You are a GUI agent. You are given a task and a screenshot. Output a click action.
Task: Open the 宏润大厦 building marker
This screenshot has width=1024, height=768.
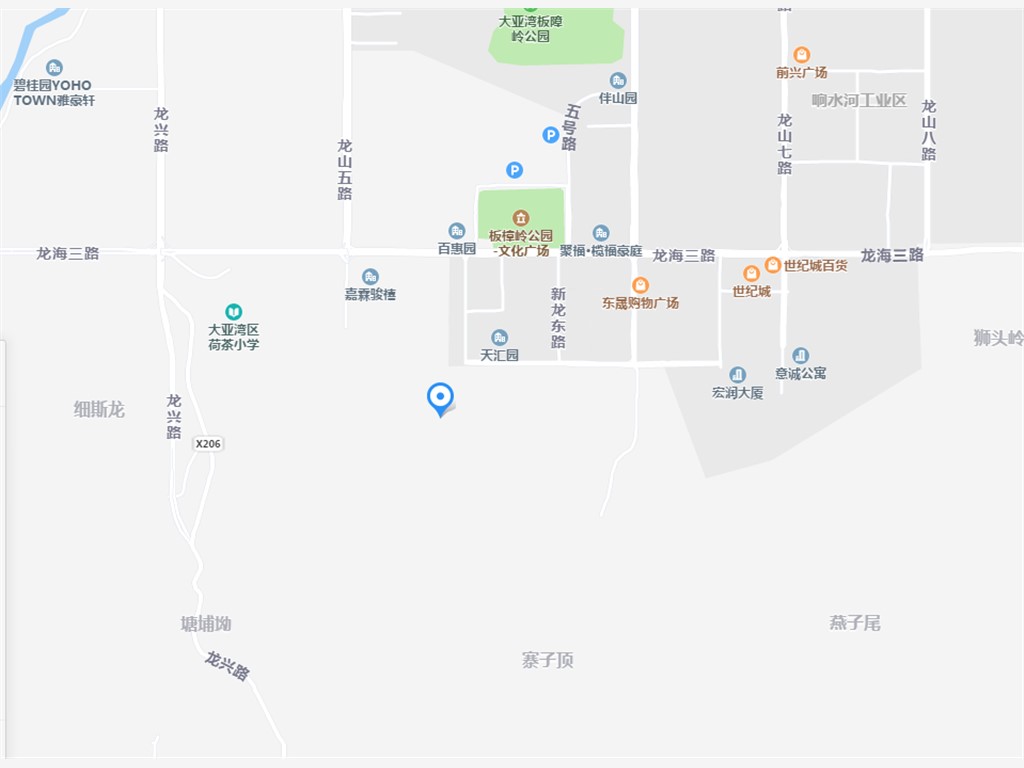click(737, 375)
